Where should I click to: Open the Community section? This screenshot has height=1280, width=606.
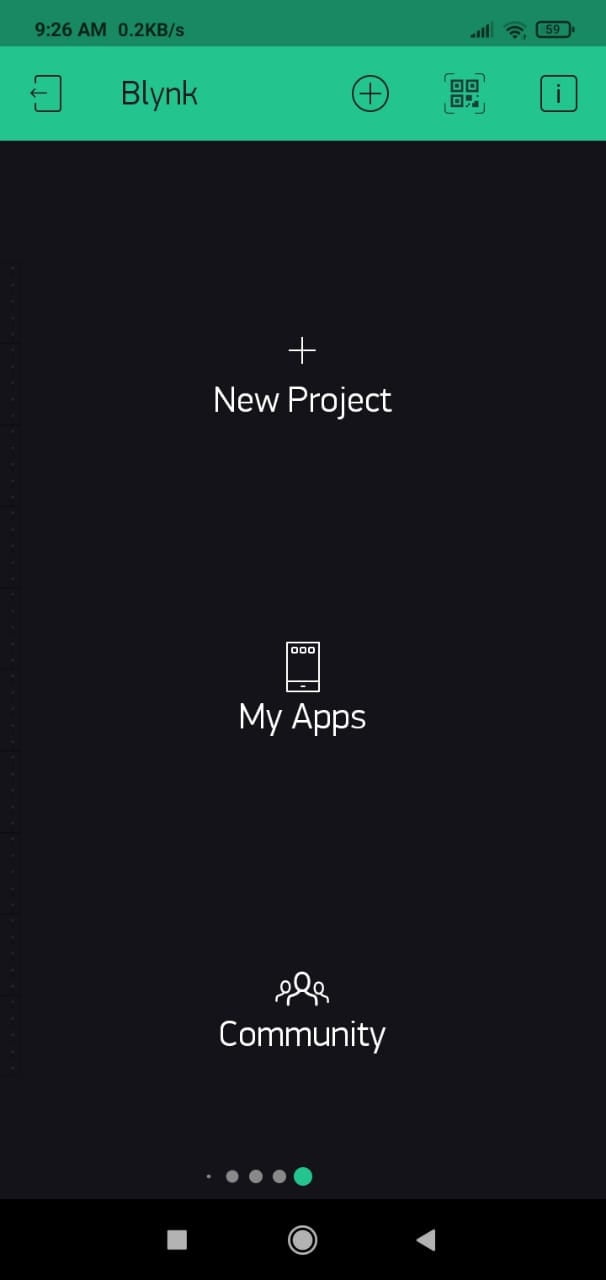pyautogui.click(x=302, y=1013)
